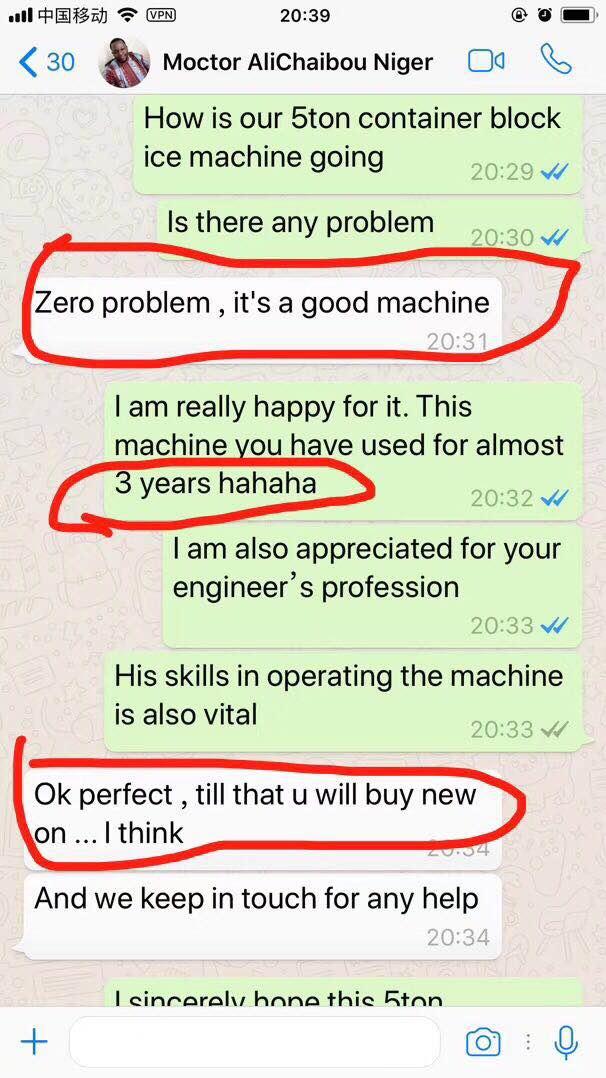Viewport: 606px width, 1078px height.
Task: Start a voice call with Moctor
Action: coord(556,60)
